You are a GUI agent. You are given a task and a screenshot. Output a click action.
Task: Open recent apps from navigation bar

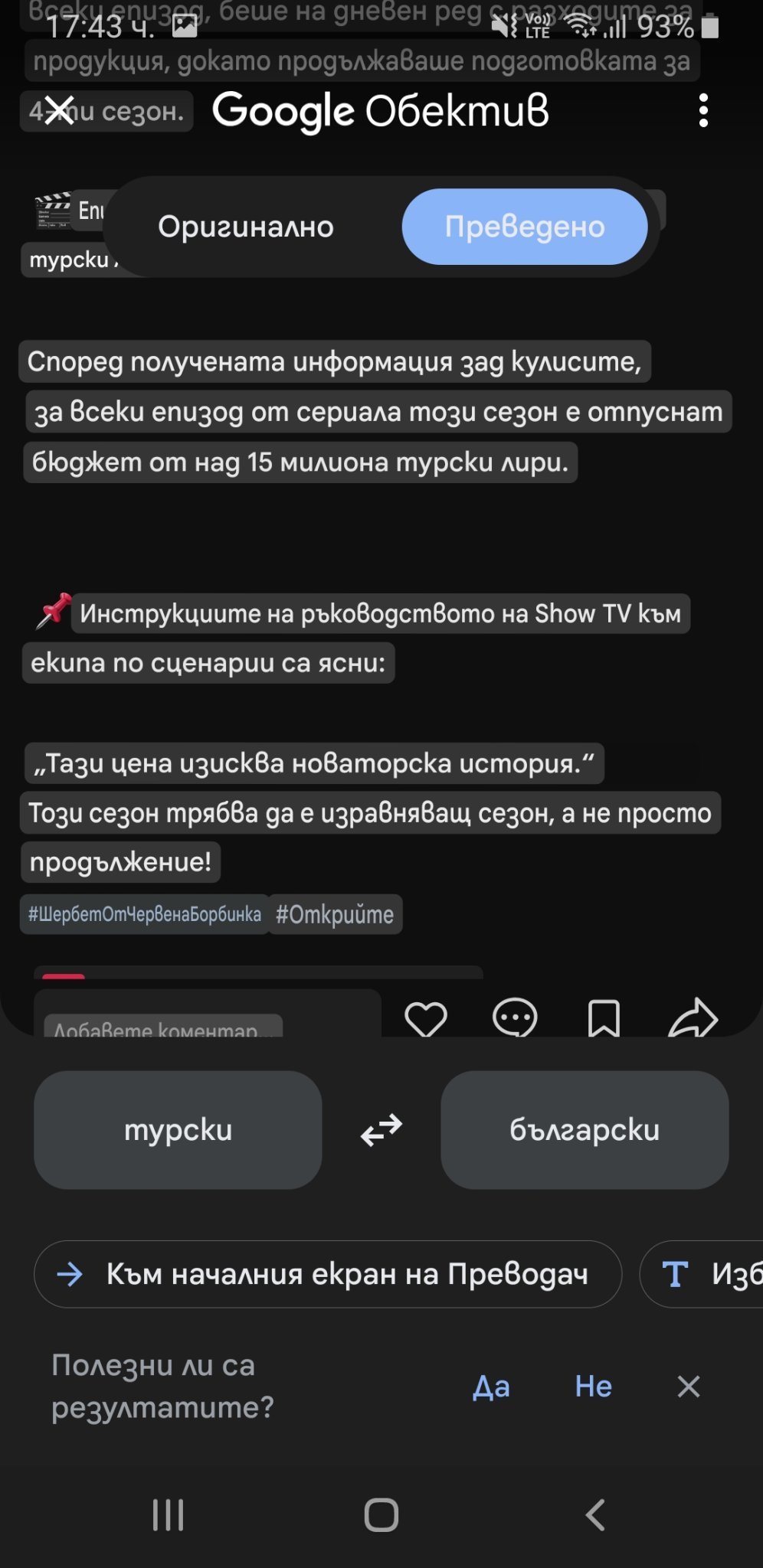(168, 1514)
